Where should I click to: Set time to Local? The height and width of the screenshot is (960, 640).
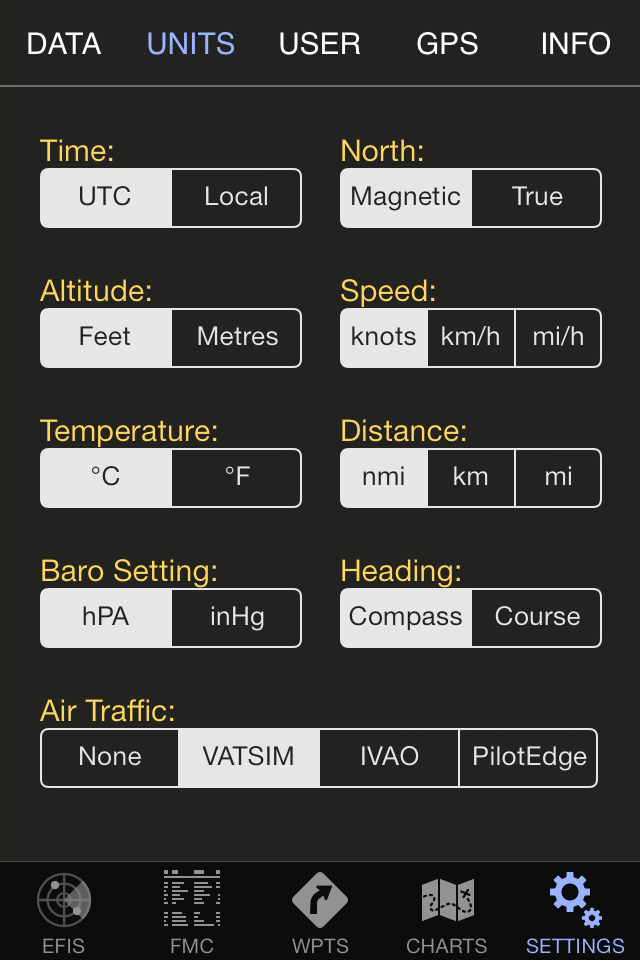tap(236, 197)
